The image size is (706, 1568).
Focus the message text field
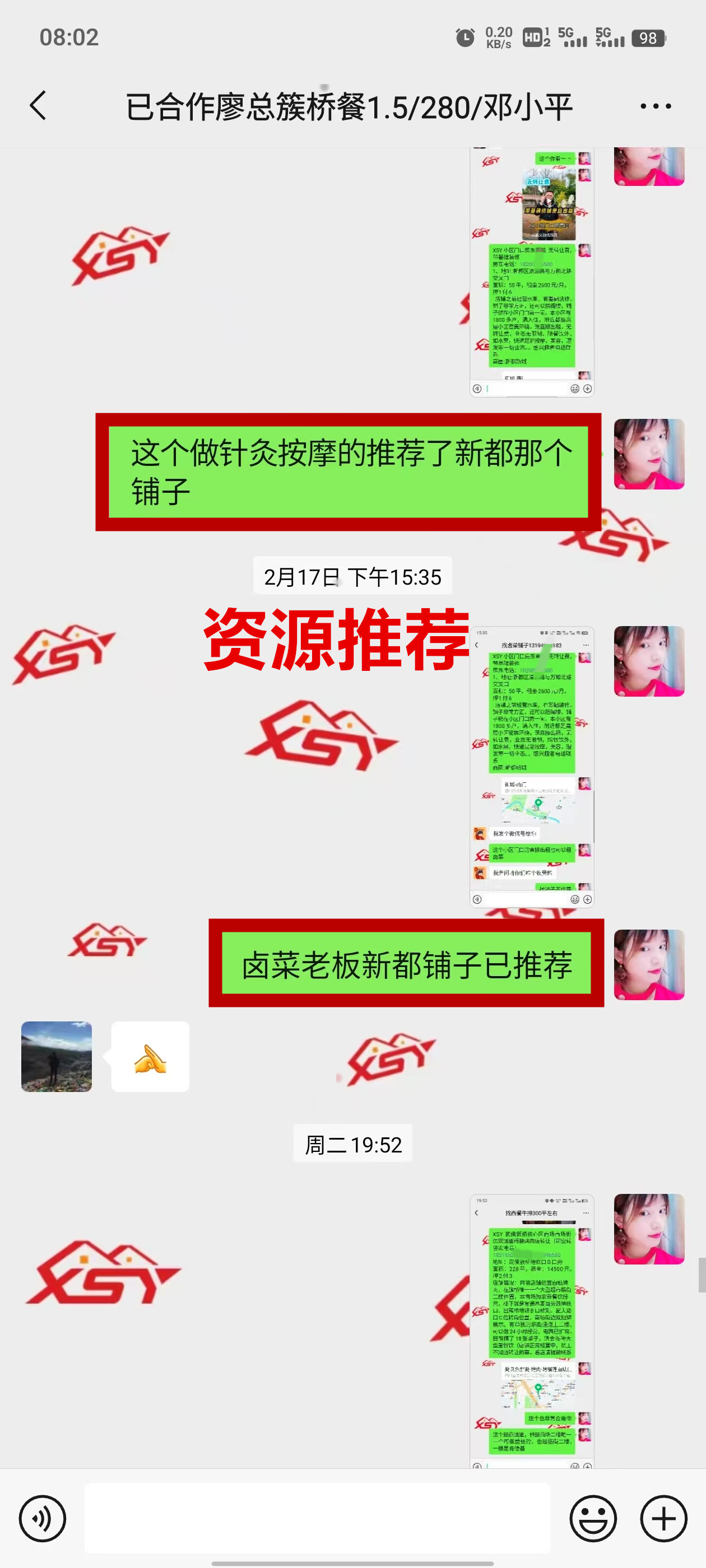coord(317,1518)
